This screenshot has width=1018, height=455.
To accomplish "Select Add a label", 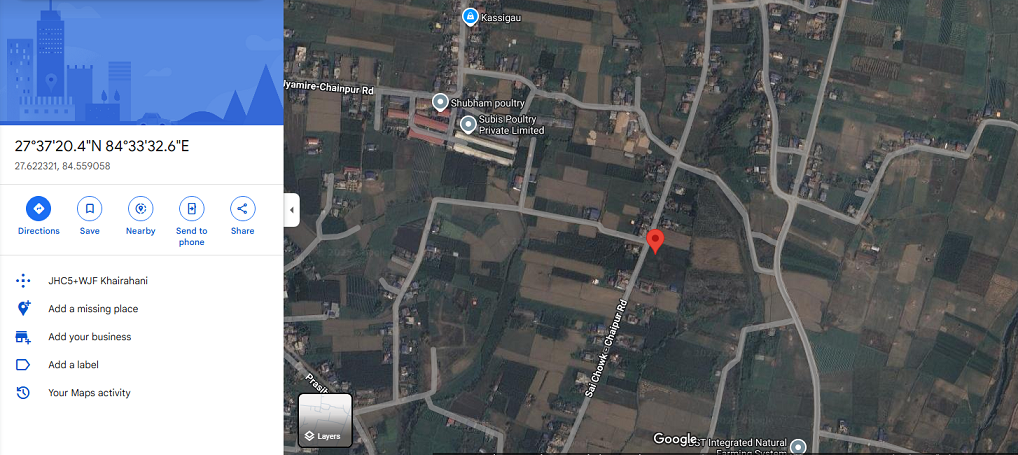I will tap(73, 365).
